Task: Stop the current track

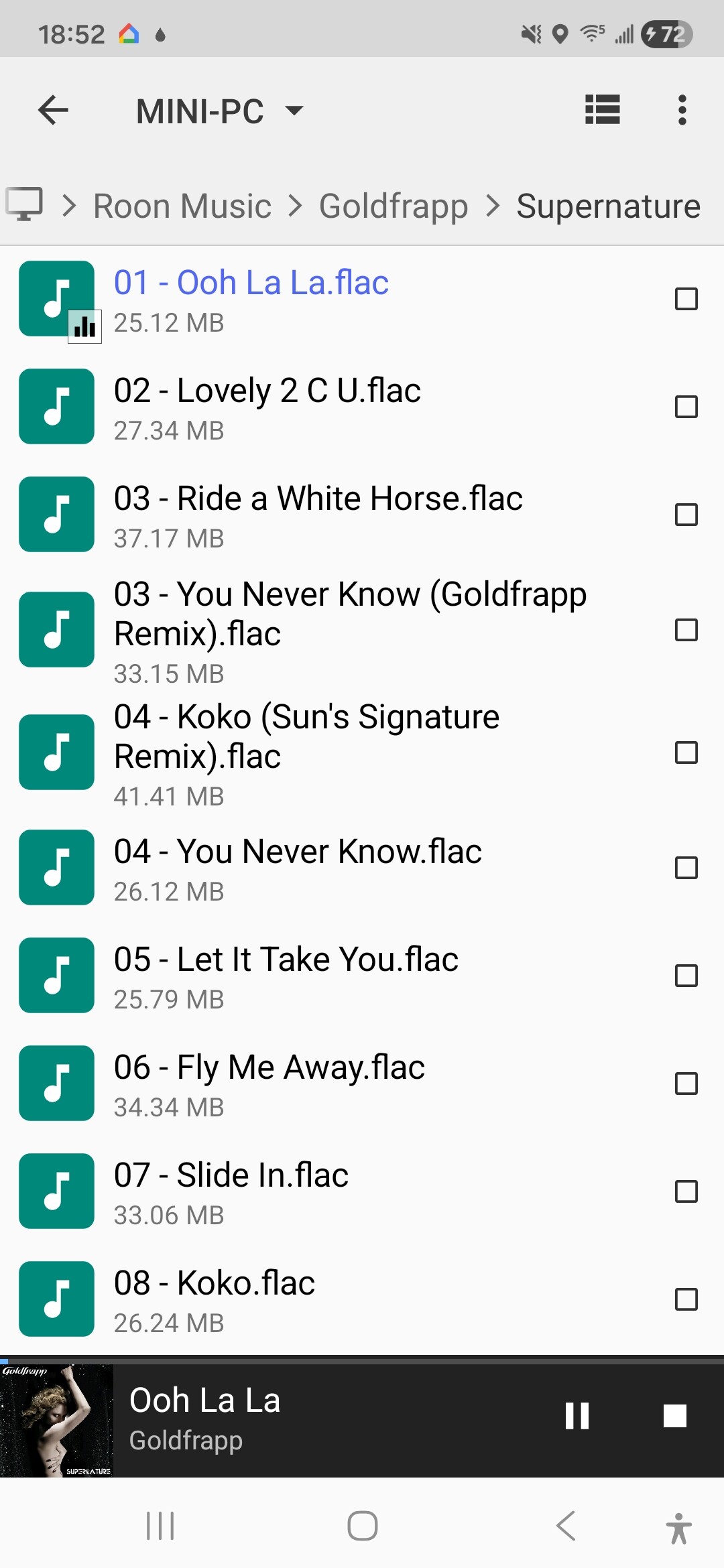Action: coord(674,1416)
